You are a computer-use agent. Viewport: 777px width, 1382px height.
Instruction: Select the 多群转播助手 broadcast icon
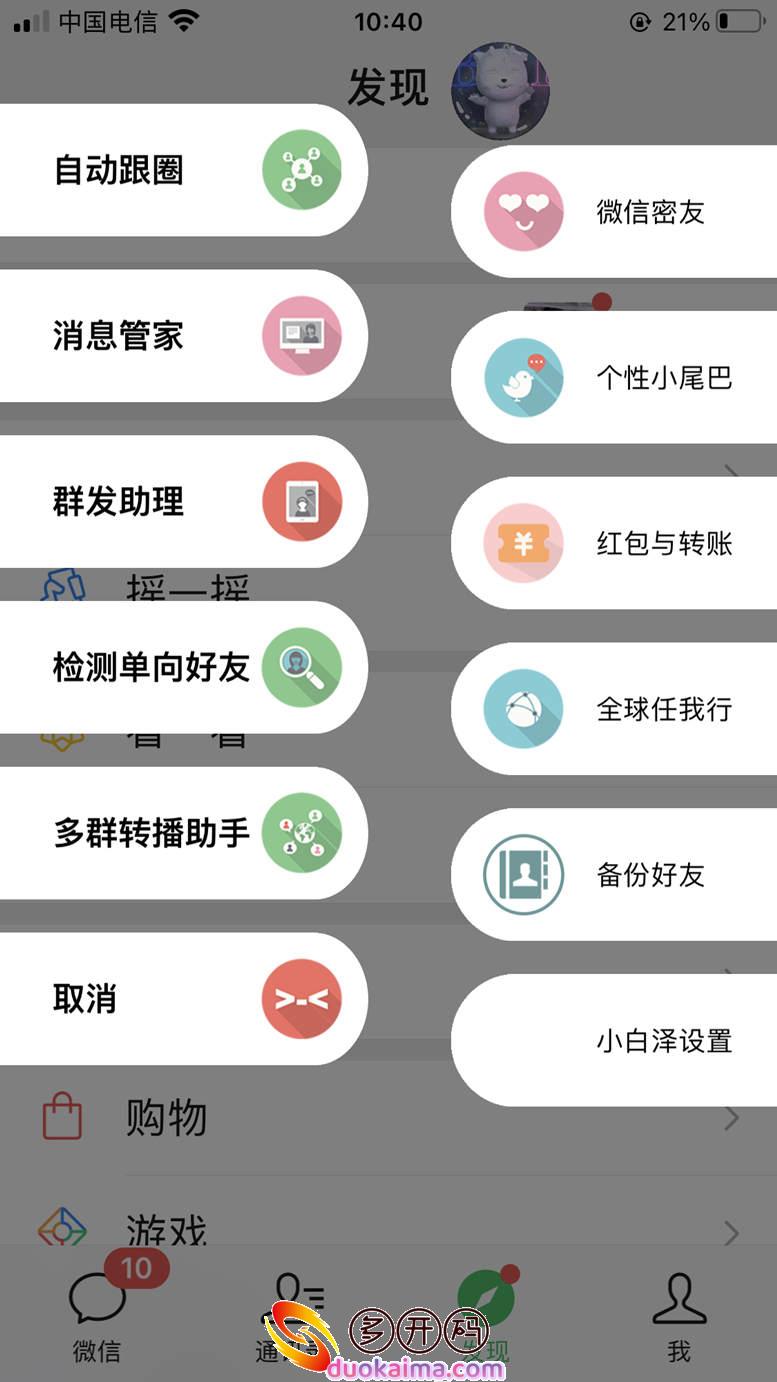pyautogui.click(x=301, y=833)
